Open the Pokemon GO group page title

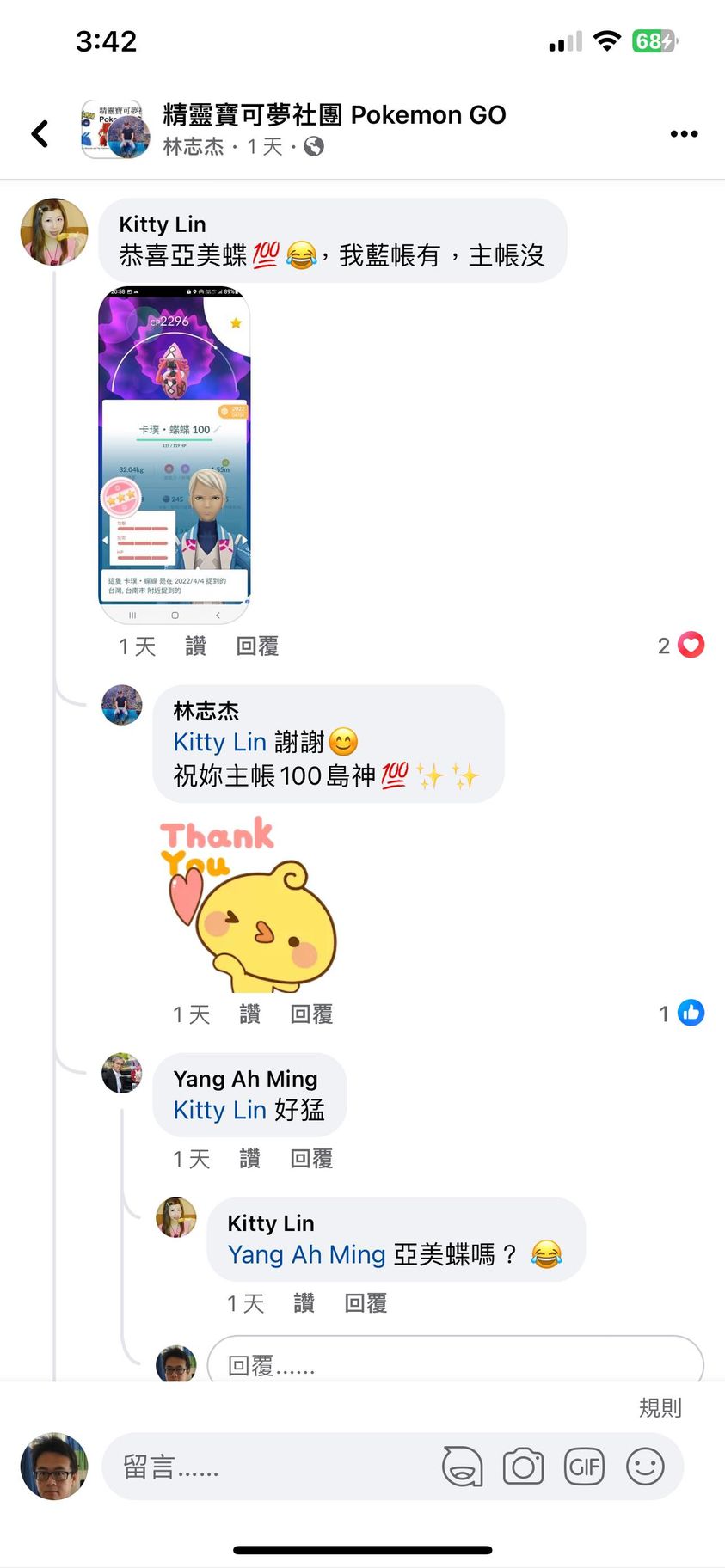coord(334,115)
